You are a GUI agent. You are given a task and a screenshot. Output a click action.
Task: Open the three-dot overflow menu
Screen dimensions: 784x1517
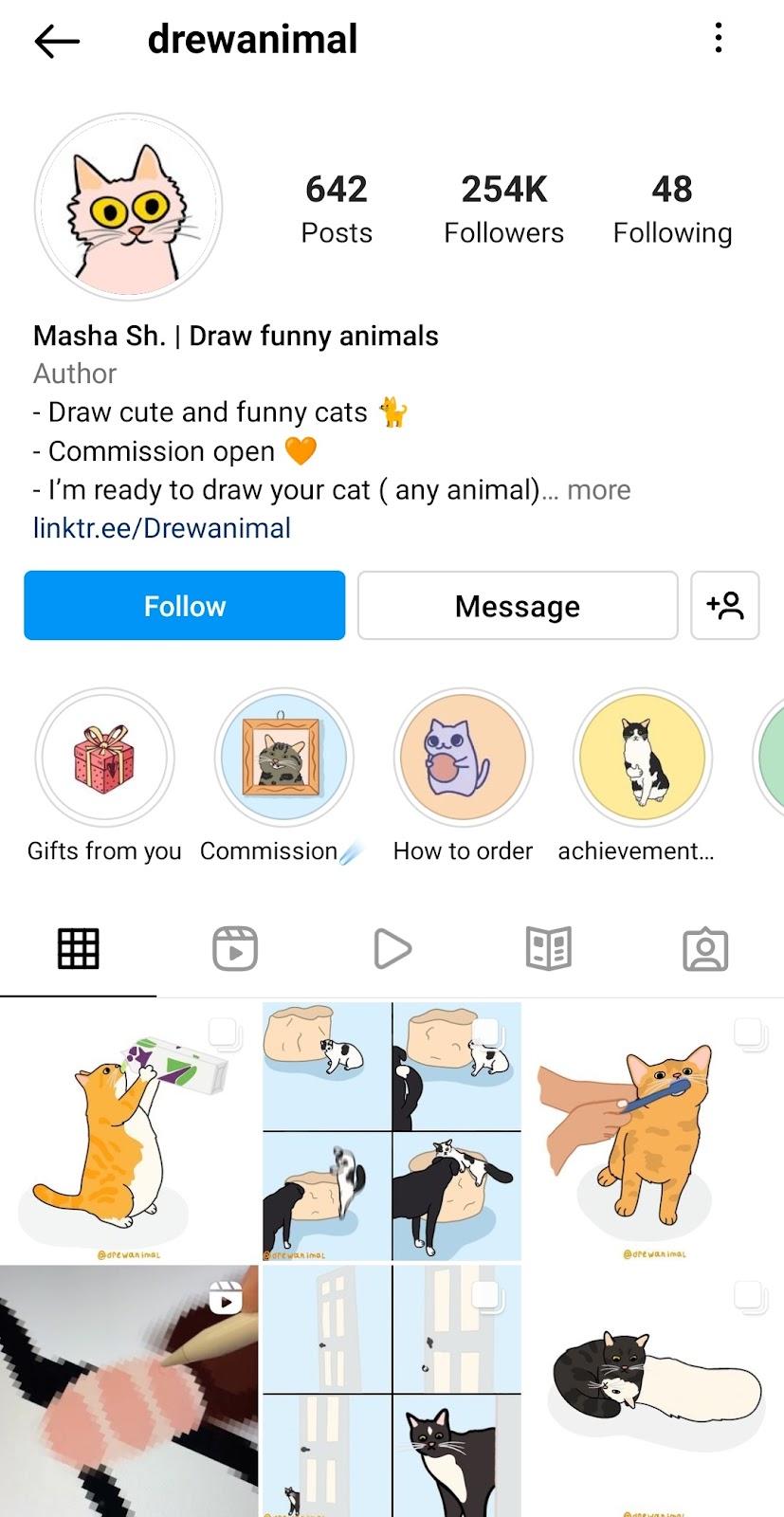[719, 39]
